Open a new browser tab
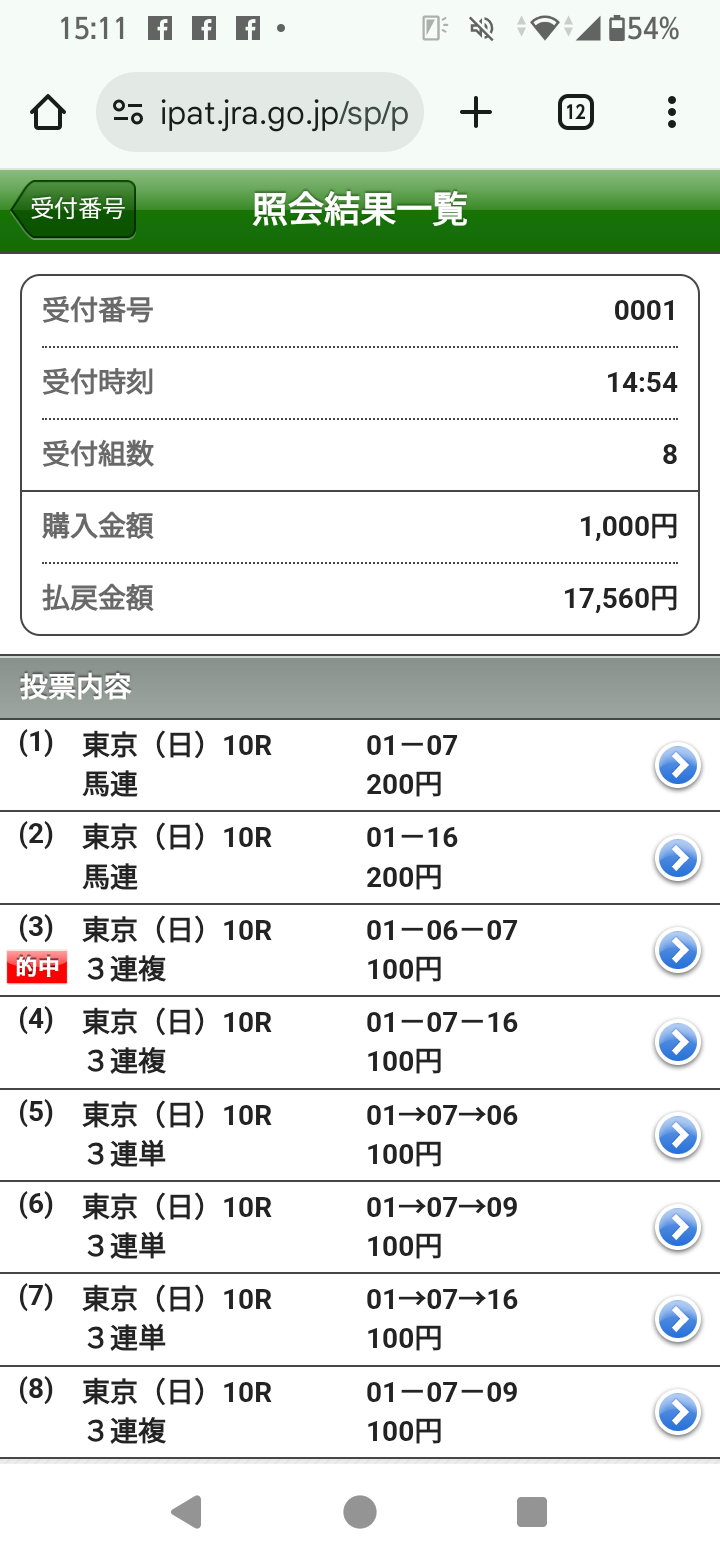Screen dimensions: 720x1560 [x=476, y=113]
